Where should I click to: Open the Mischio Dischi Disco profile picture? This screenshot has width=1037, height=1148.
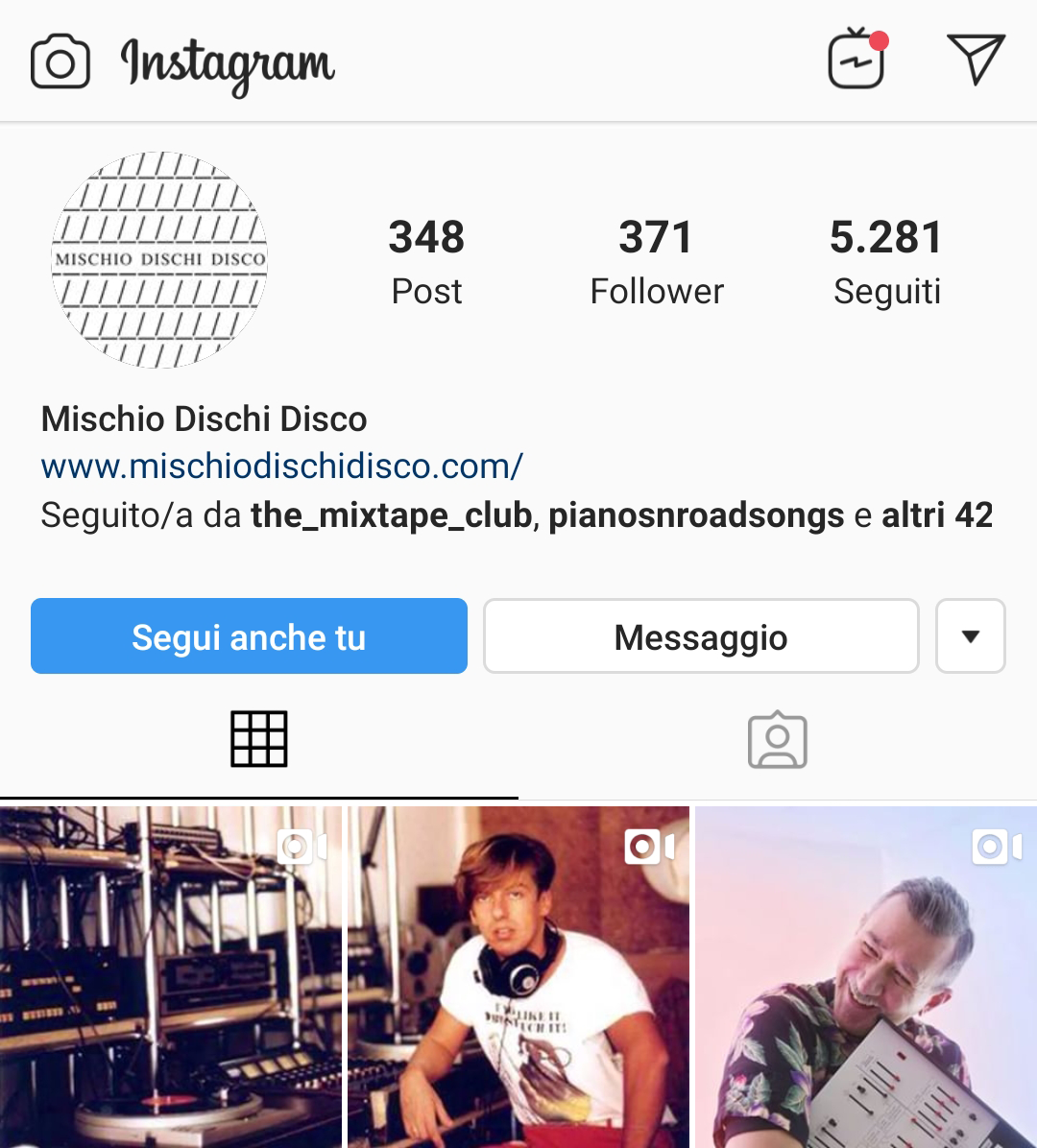pos(159,260)
